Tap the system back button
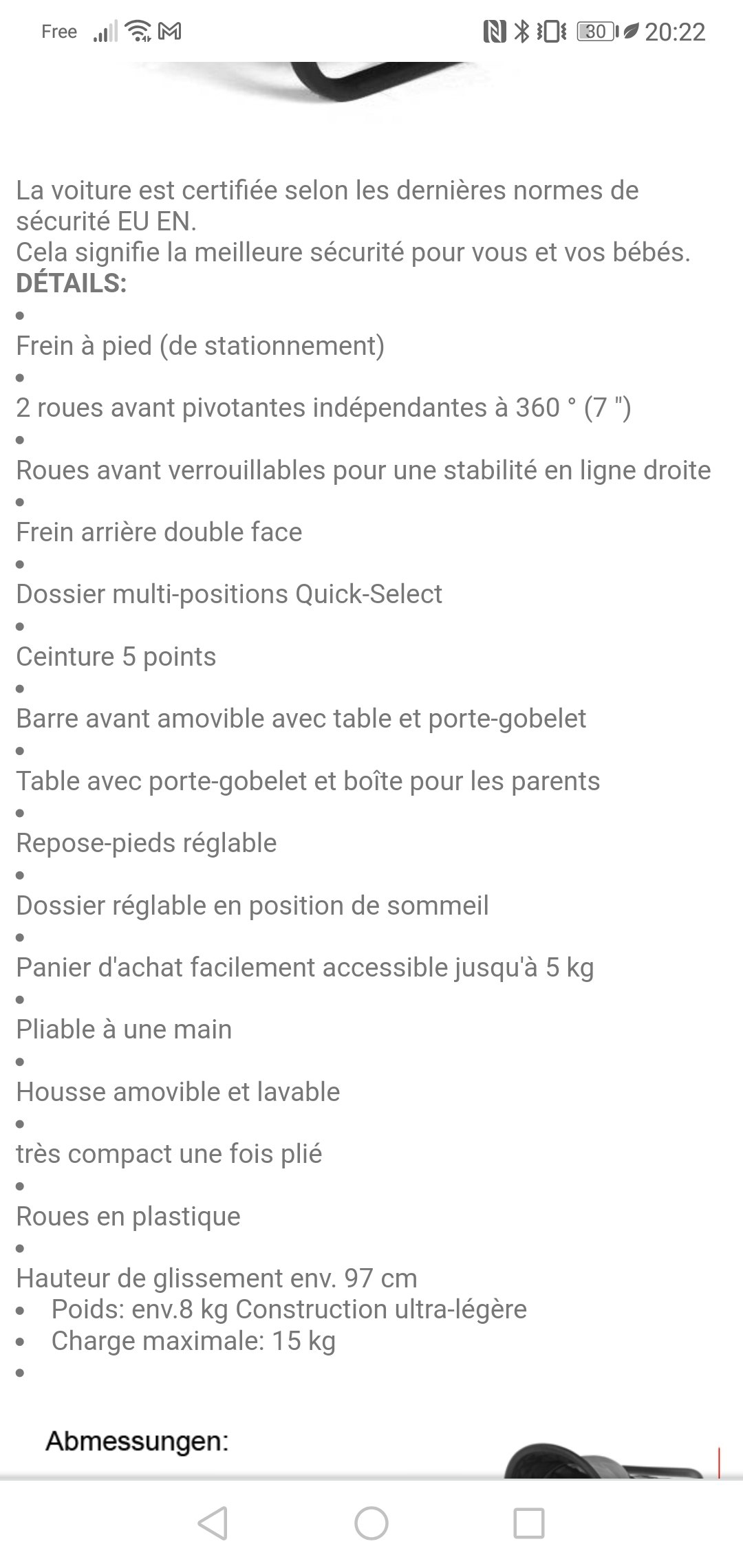The width and height of the screenshot is (743, 1568). 213,1523
